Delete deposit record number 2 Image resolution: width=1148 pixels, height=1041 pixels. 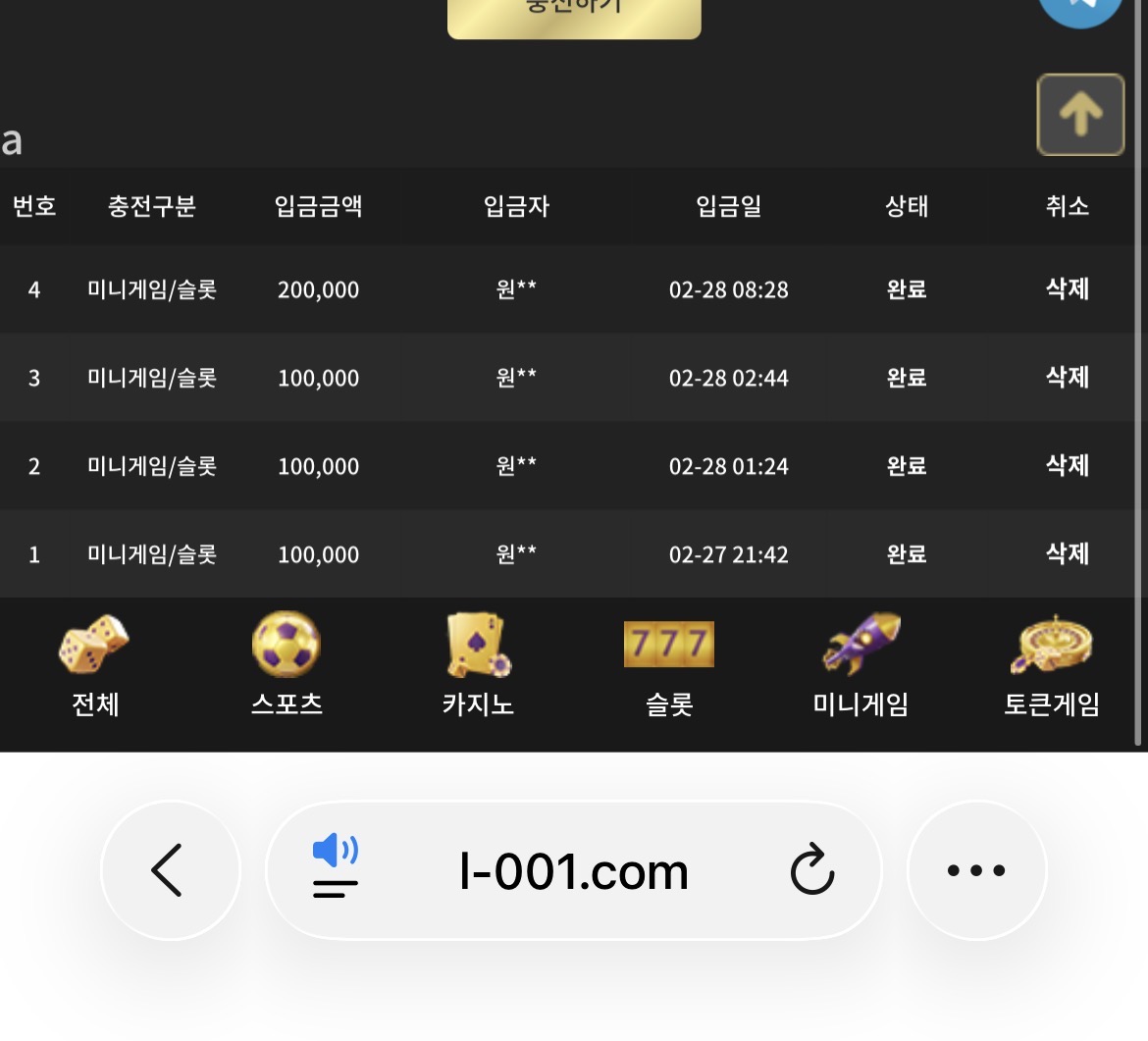[1067, 466]
